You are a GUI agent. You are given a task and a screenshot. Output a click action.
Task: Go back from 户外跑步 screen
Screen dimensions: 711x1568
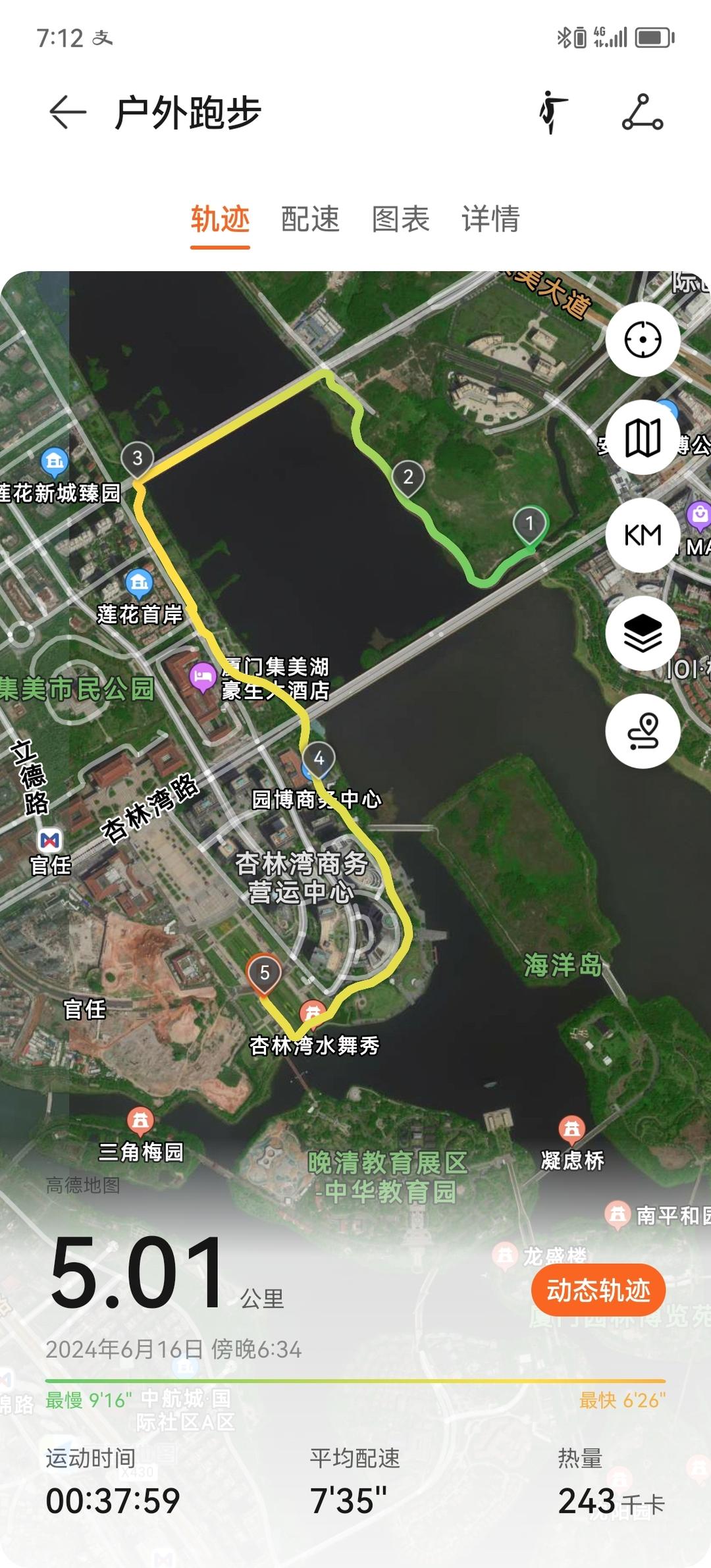67,113
